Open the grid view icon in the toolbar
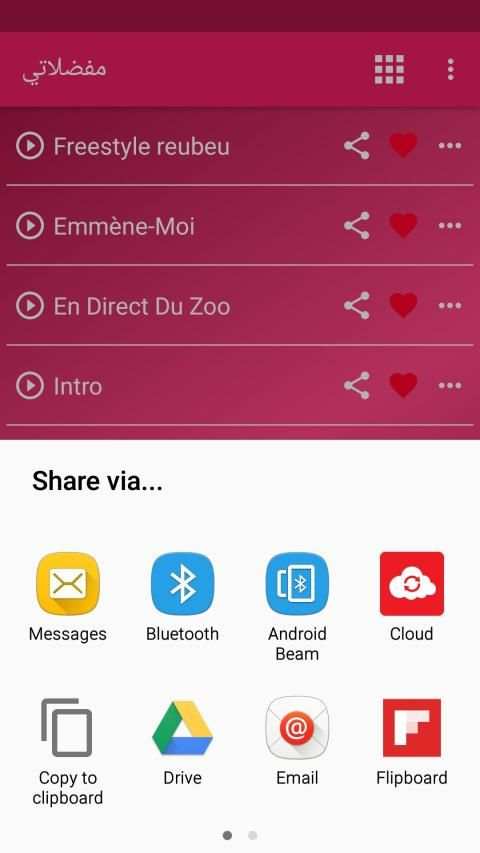 pos(389,69)
